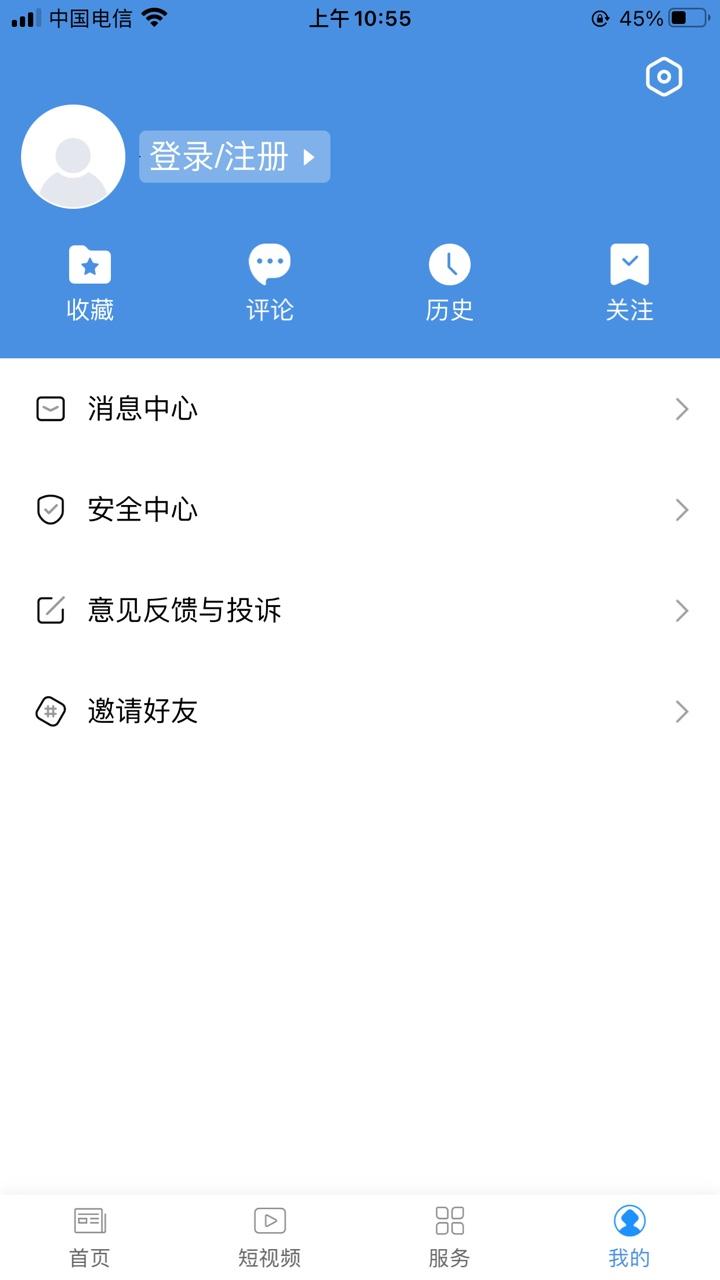This screenshot has width=720, height=1280.
Task: Select the 我的 profile tab
Action: click(629, 1234)
